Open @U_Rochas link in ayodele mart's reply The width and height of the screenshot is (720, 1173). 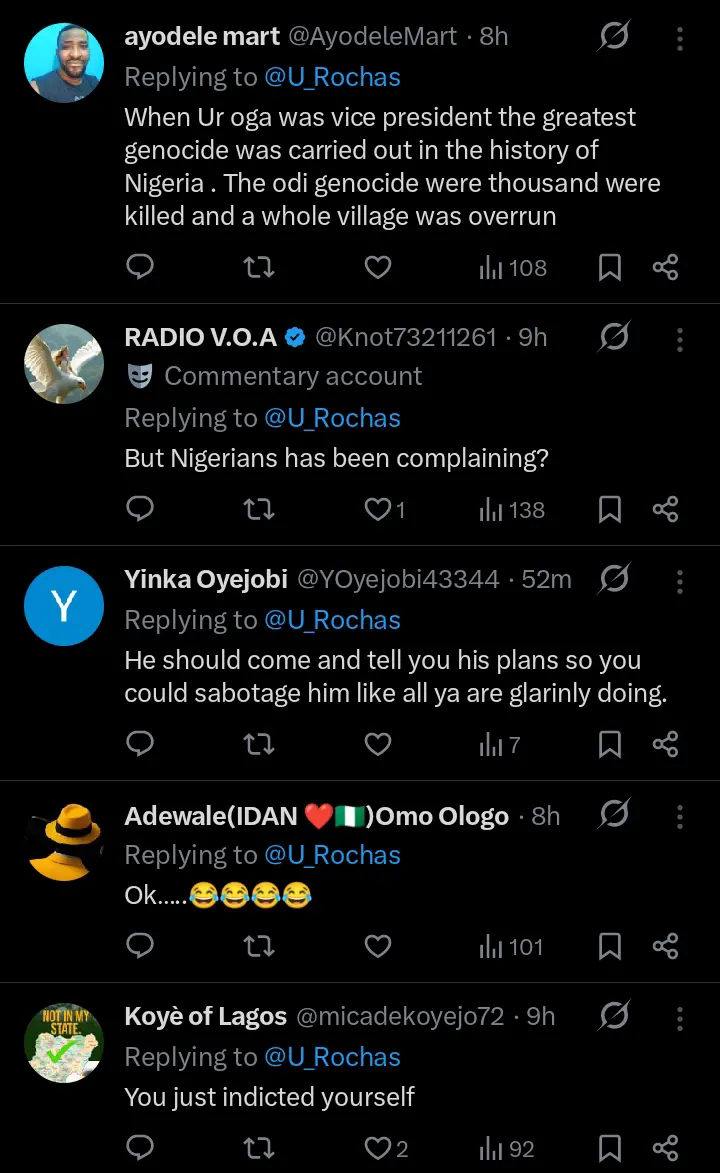[x=332, y=77]
